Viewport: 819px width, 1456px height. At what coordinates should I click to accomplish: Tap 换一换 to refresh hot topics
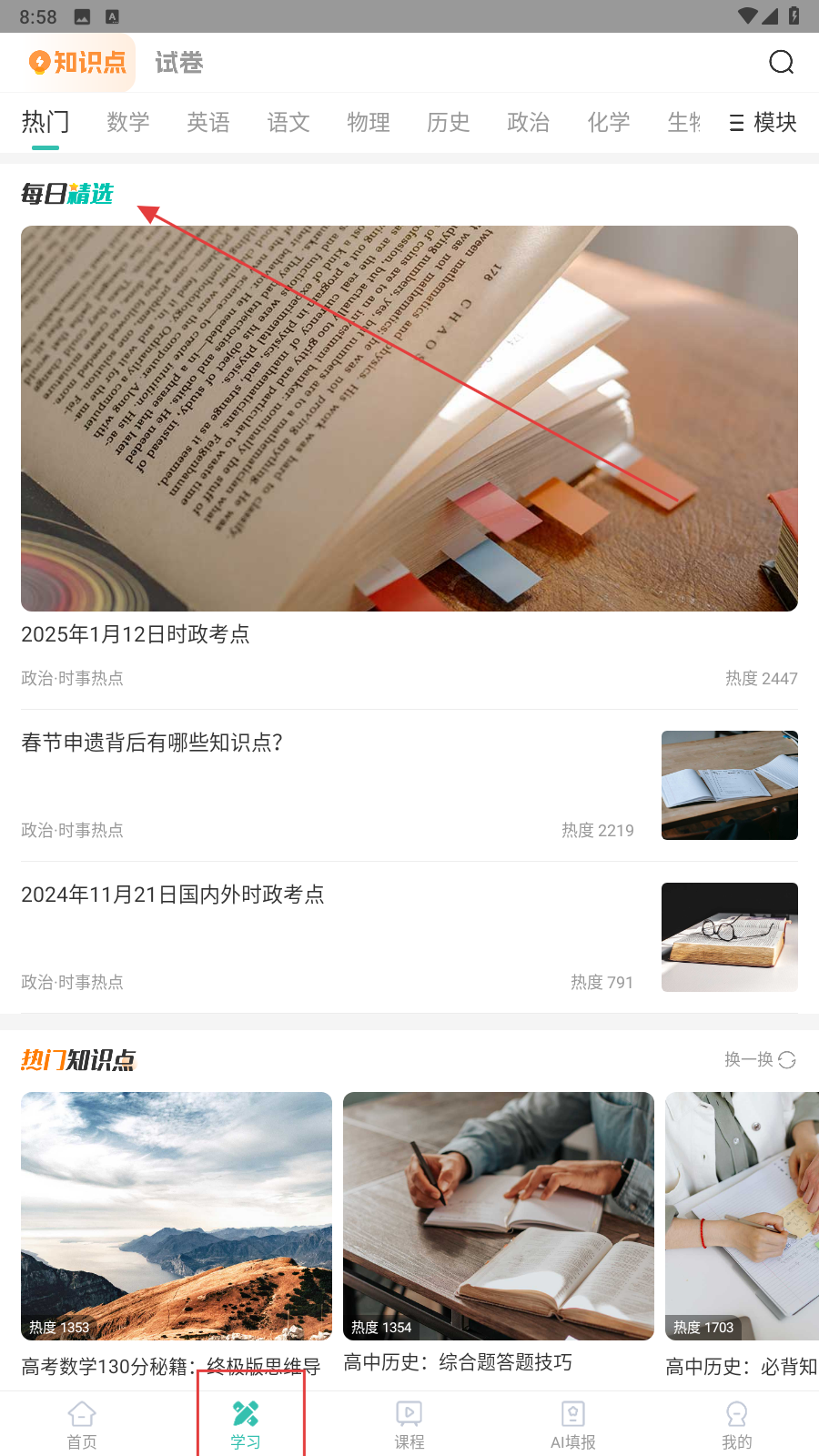(x=760, y=1059)
